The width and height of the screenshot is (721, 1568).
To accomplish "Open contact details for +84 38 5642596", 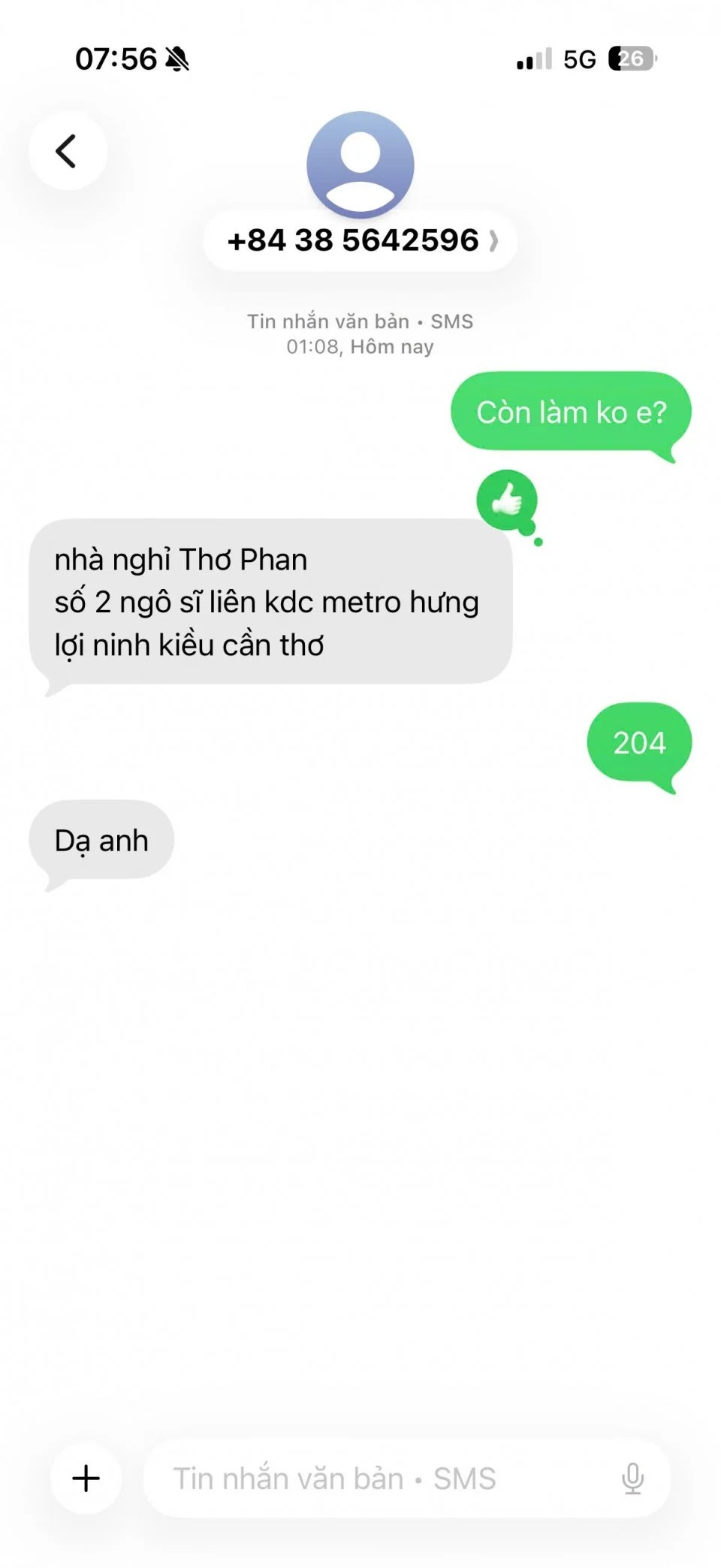I will 360,241.
